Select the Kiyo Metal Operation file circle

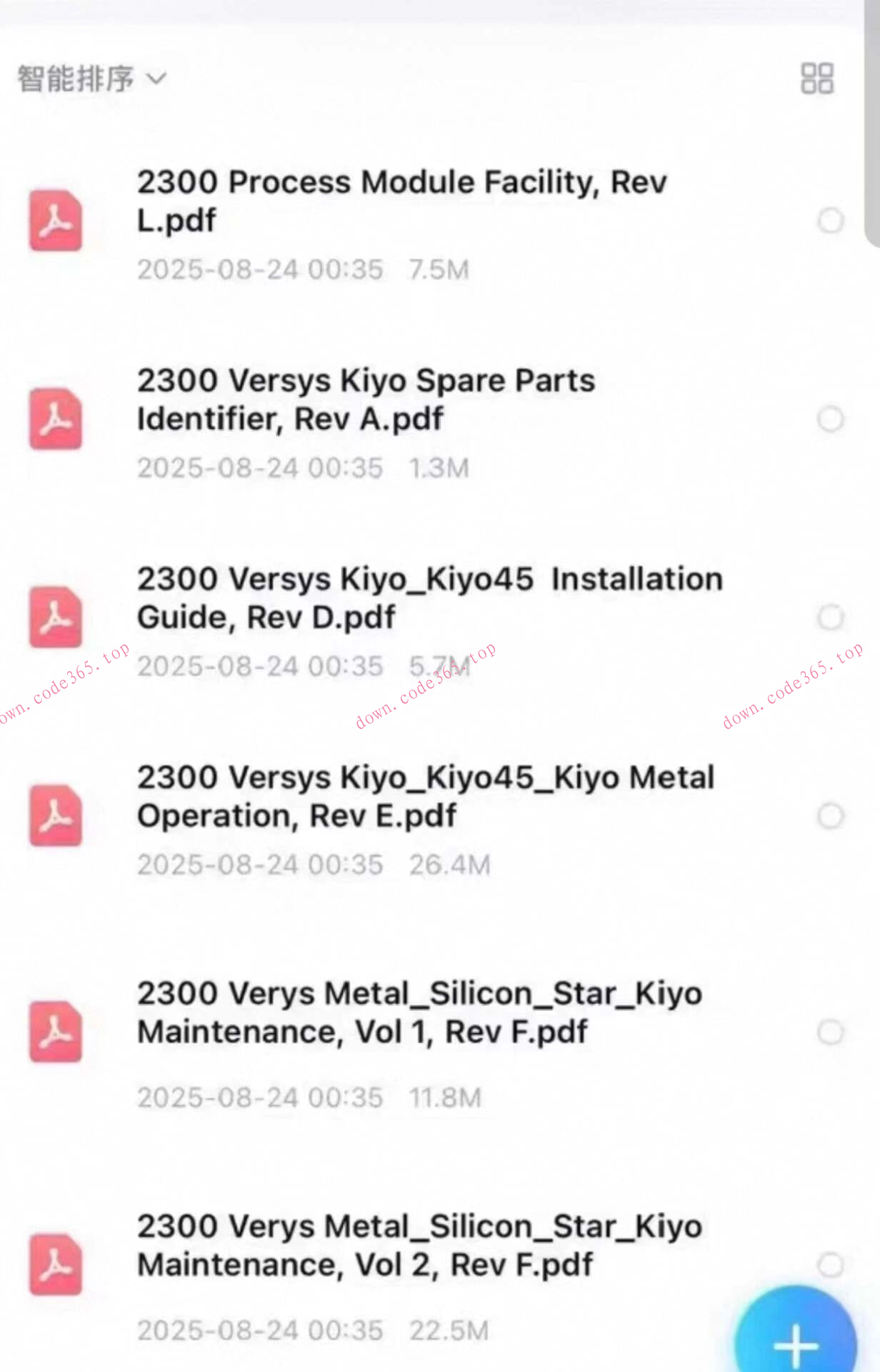tap(831, 816)
